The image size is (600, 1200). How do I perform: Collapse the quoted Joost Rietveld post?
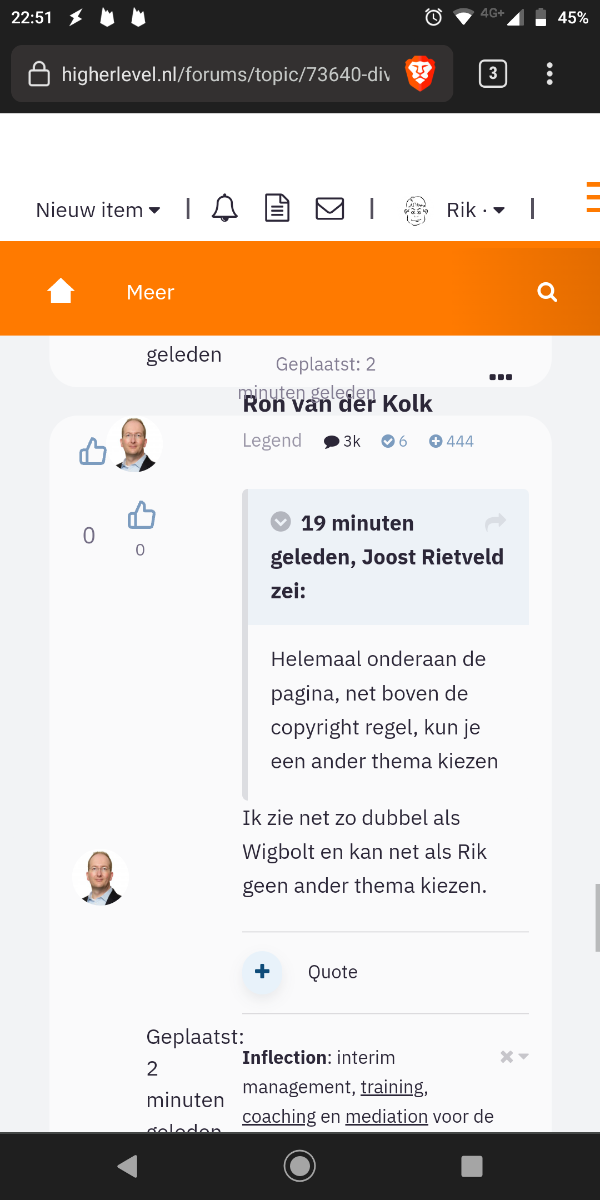pyautogui.click(x=281, y=522)
